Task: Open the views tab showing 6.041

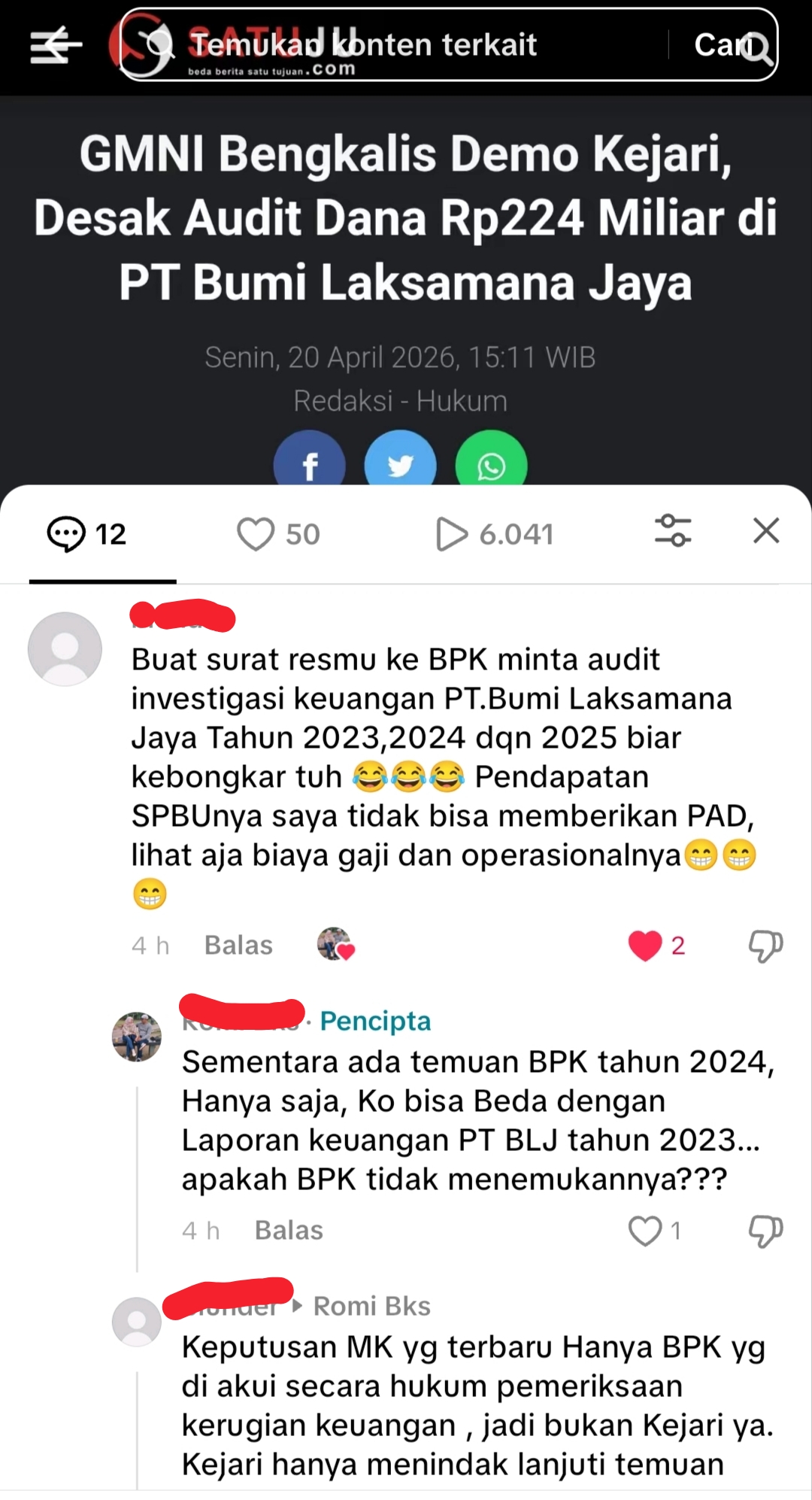Action: pos(495,534)
